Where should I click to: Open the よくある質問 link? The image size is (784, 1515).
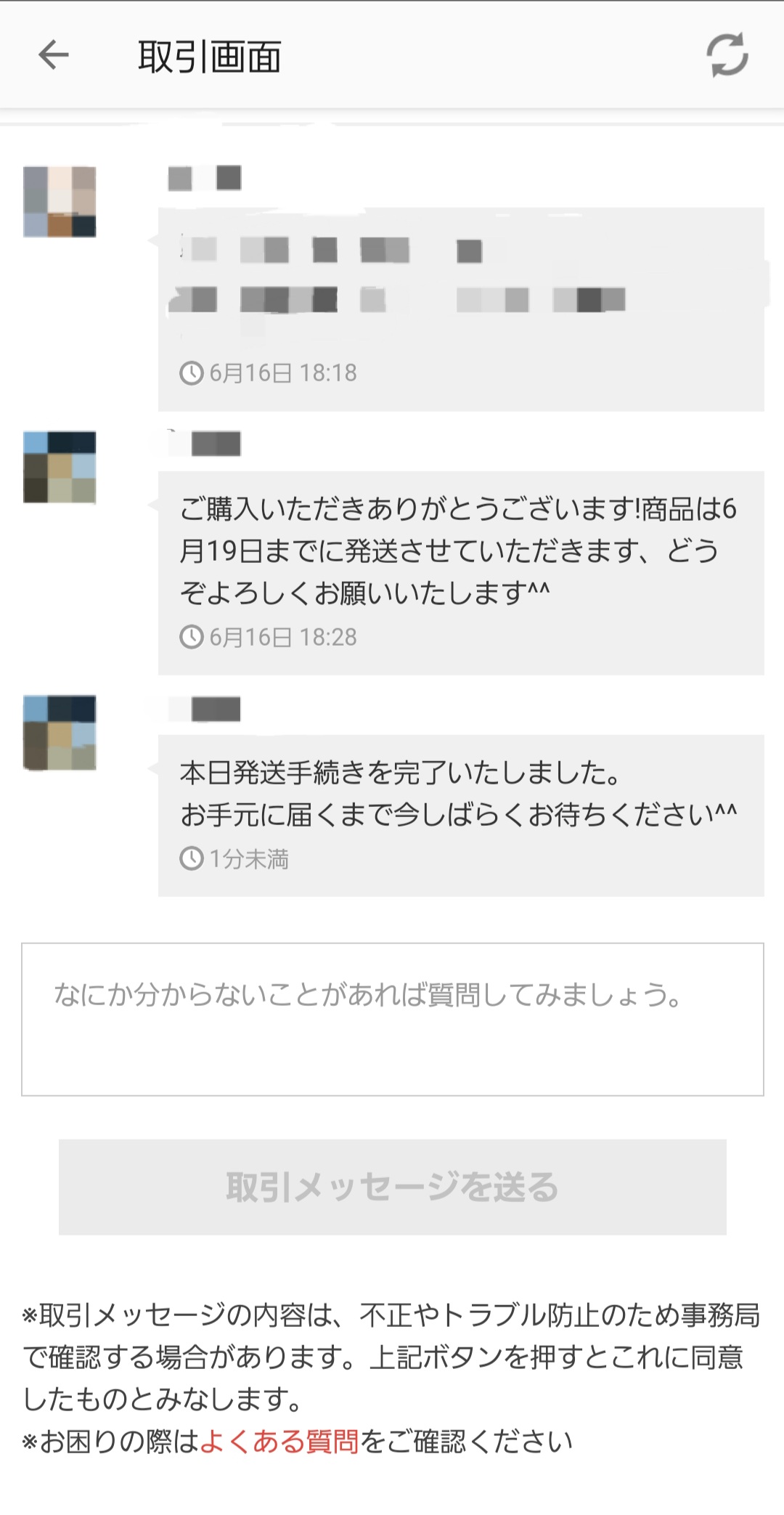(x=279, y=1441)
